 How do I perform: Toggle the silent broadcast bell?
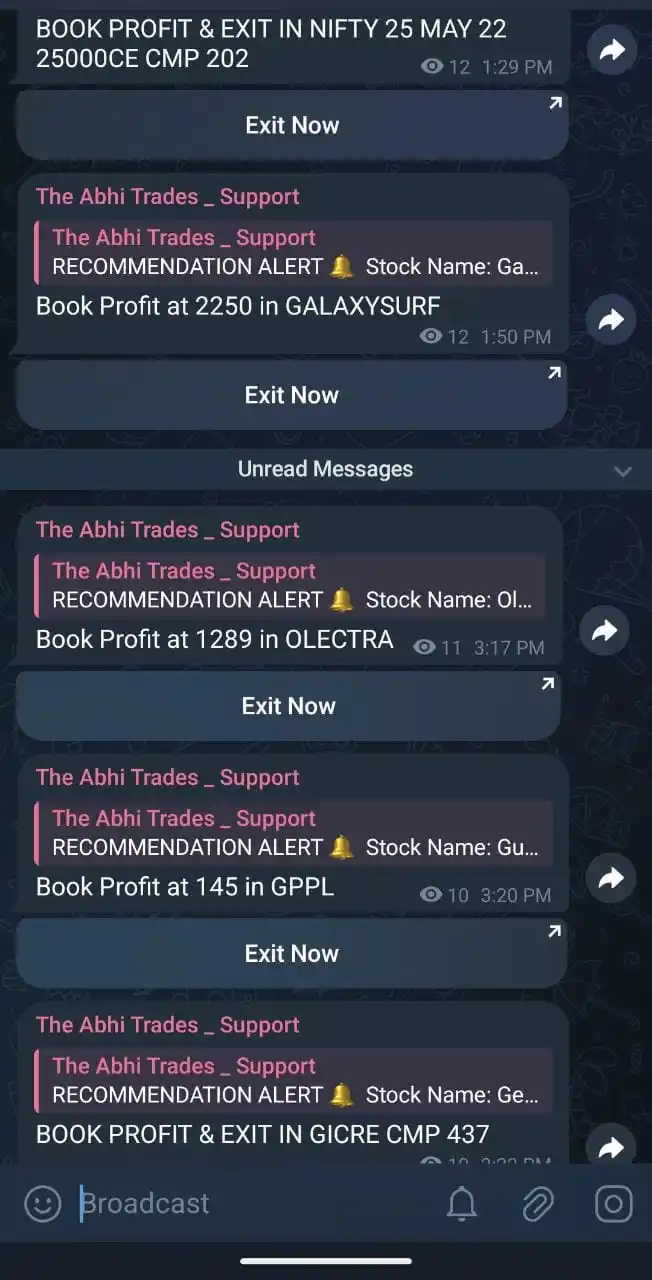(461, 1204)
